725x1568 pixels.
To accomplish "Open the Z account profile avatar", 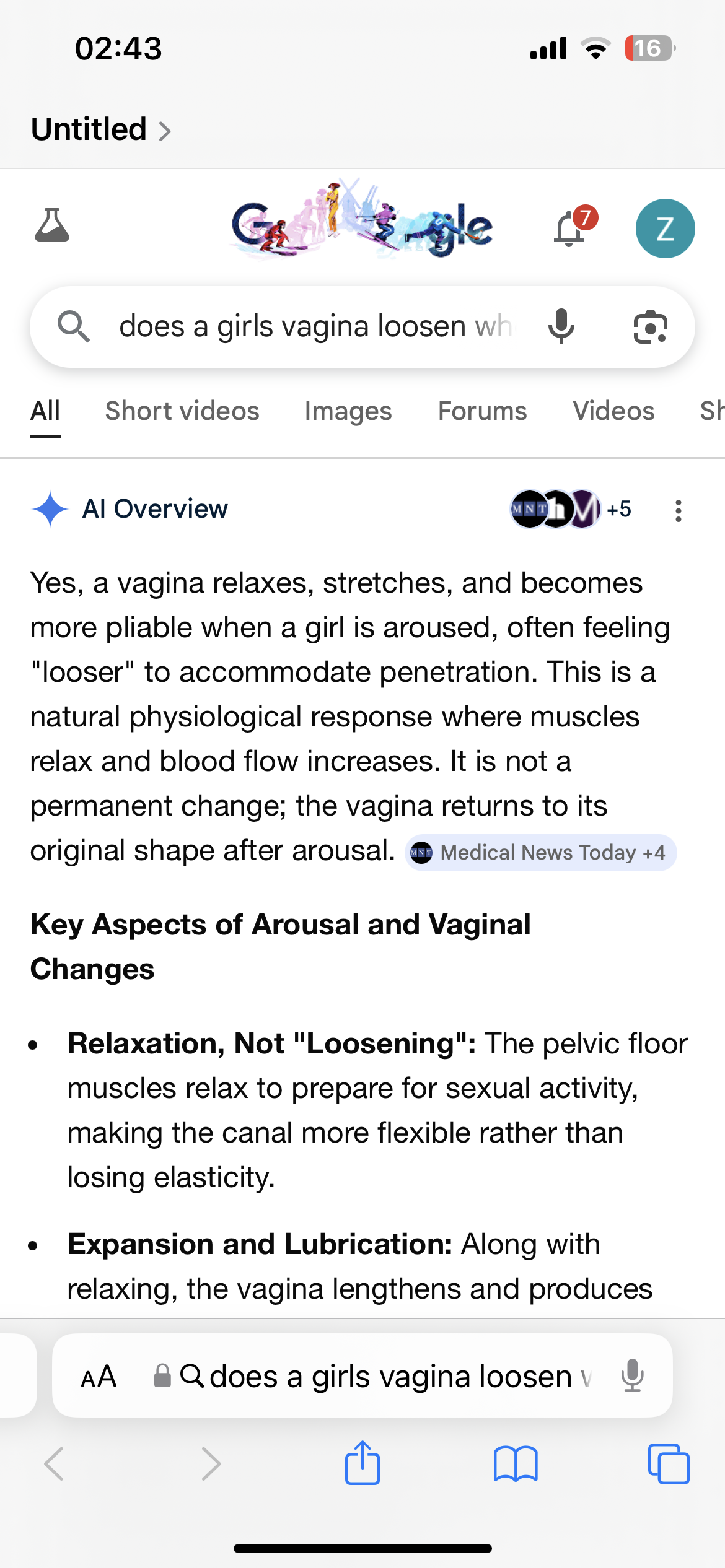I will point(665,229).
